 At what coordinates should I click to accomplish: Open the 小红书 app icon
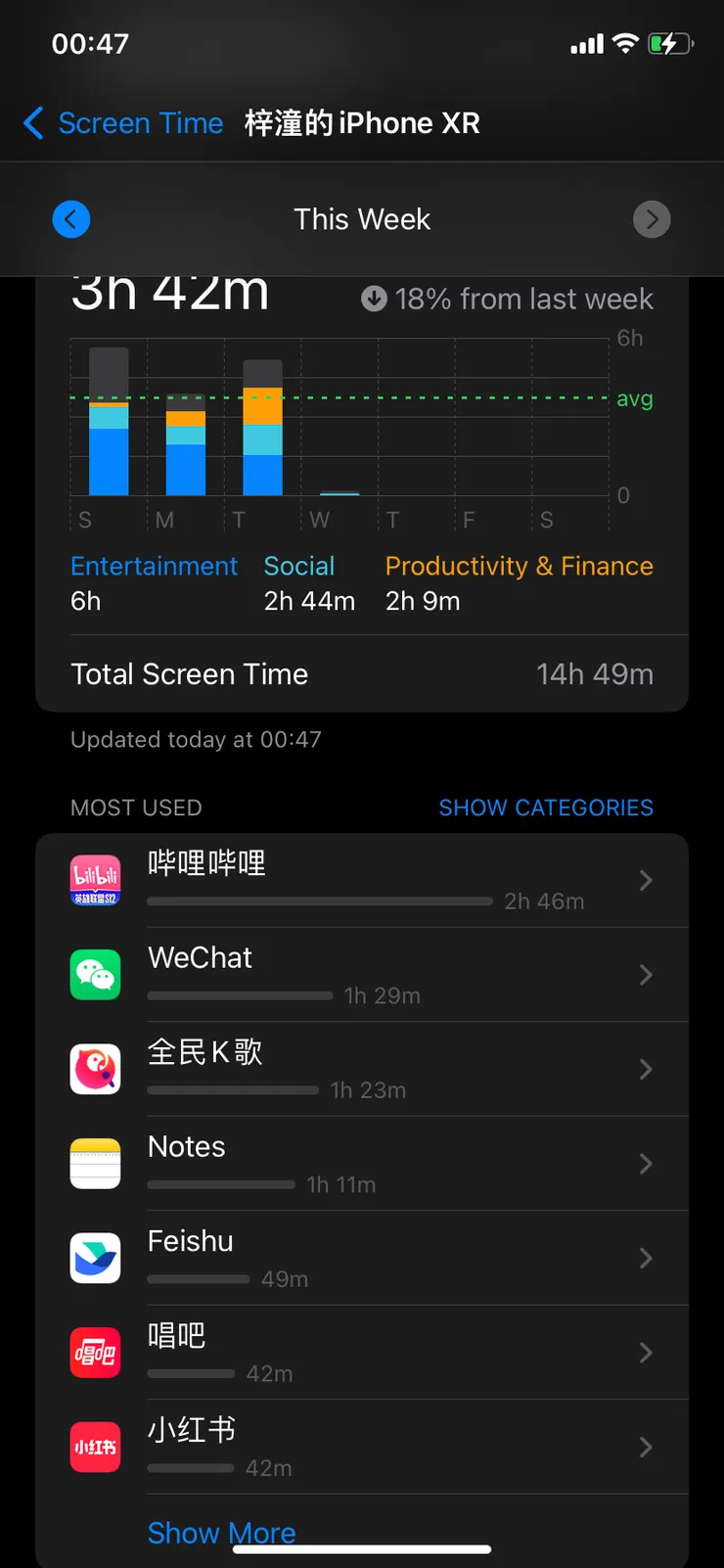(95, 1447)
